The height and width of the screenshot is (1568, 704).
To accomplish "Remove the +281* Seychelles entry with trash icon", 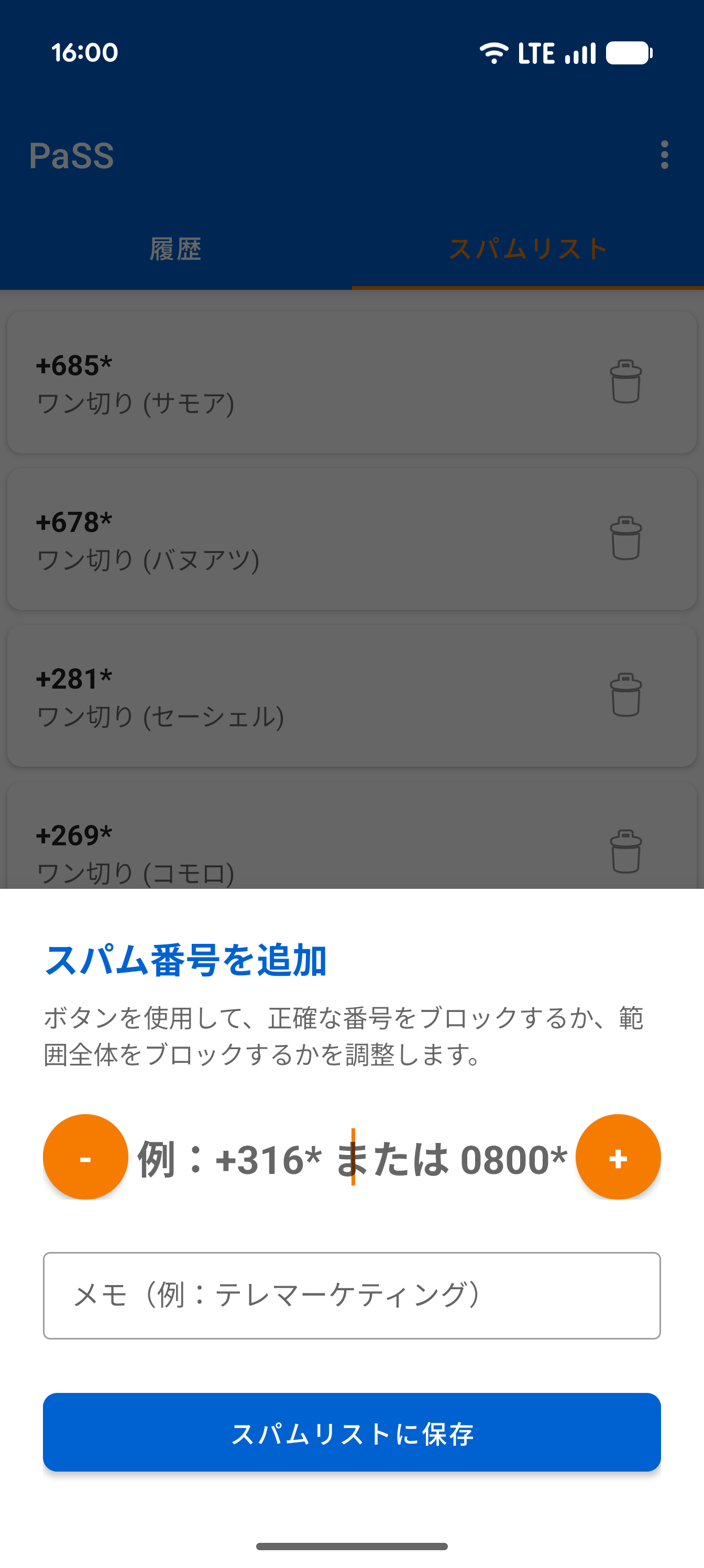I will 625,693.
